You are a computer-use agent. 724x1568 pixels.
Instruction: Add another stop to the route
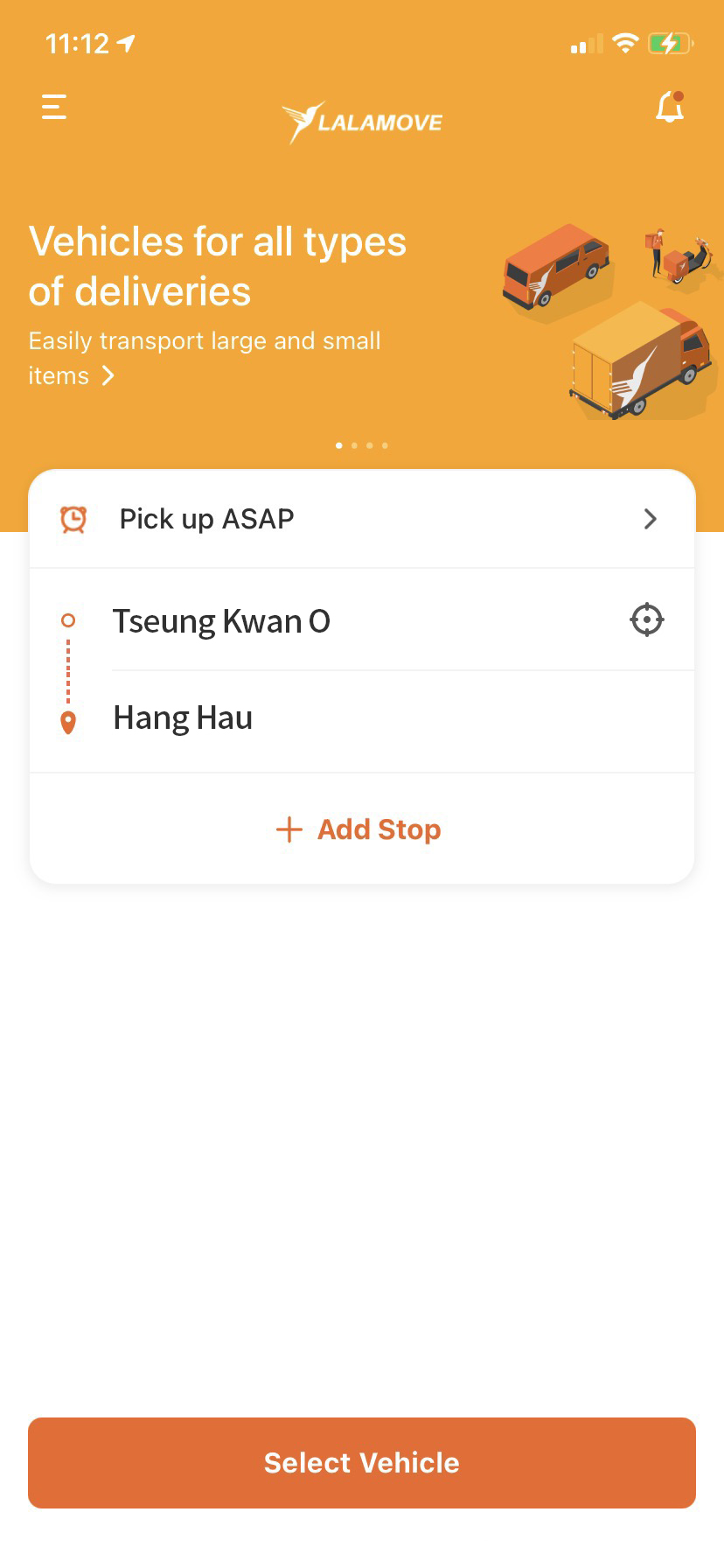tap(360, 829)
